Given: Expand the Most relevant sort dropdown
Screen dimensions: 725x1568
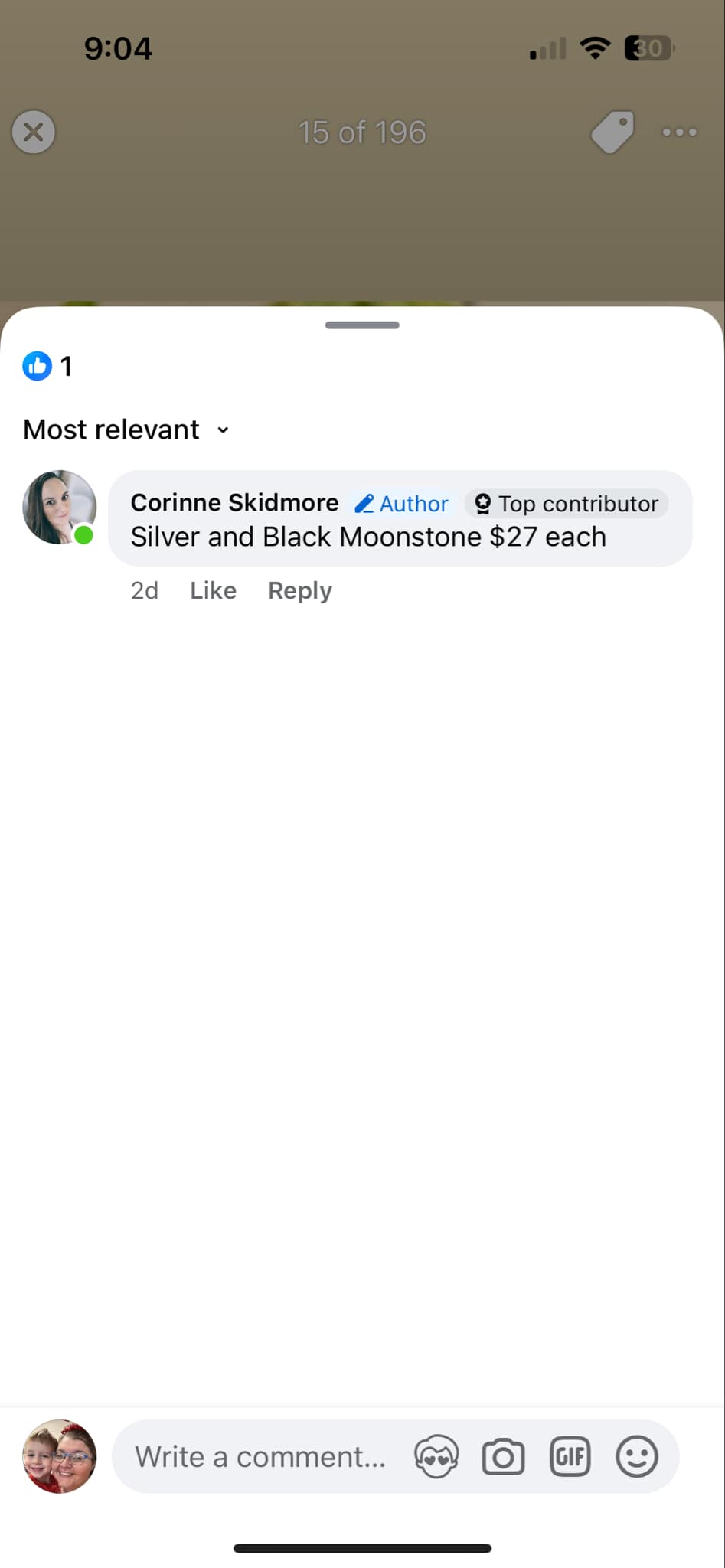Looking at the screenshot, I should [126, 430].
